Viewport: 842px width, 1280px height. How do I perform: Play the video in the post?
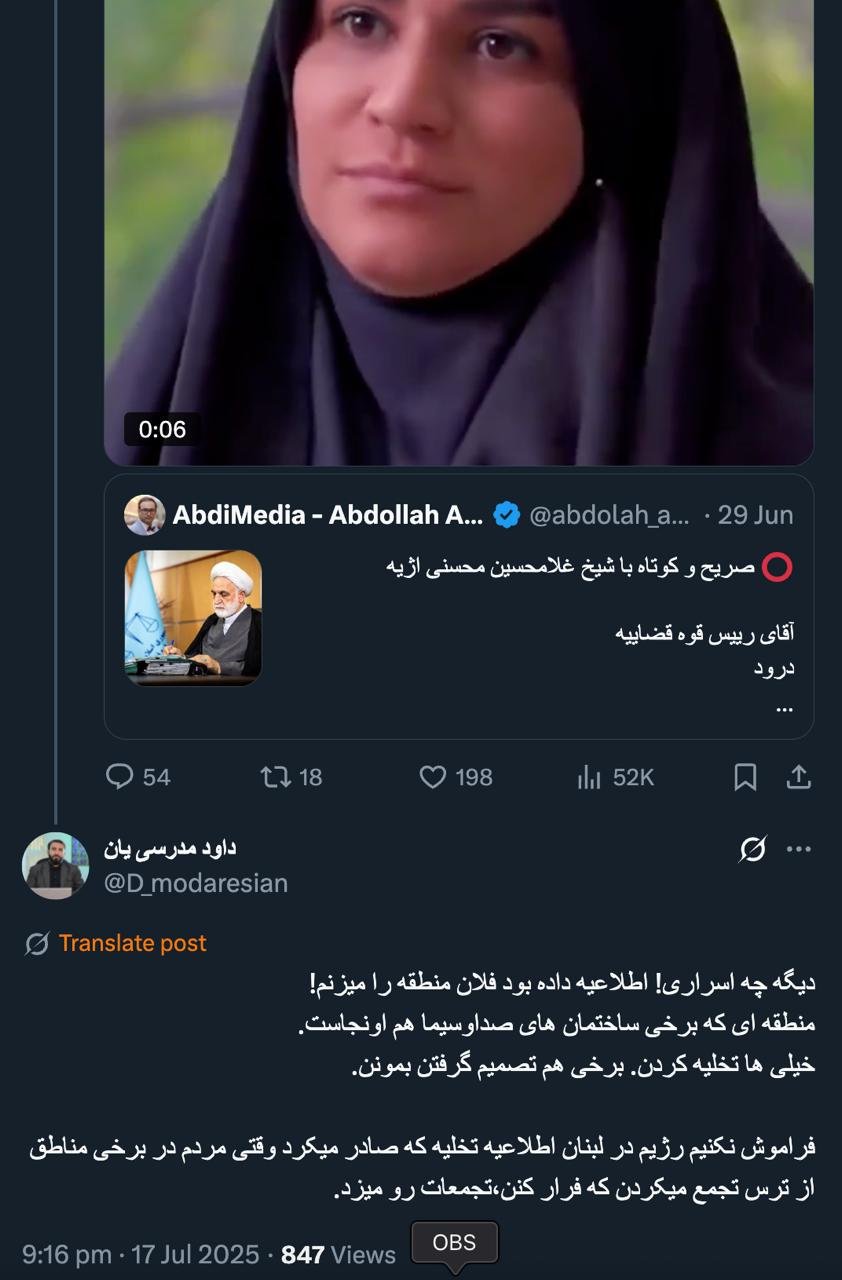click(458, 230)
